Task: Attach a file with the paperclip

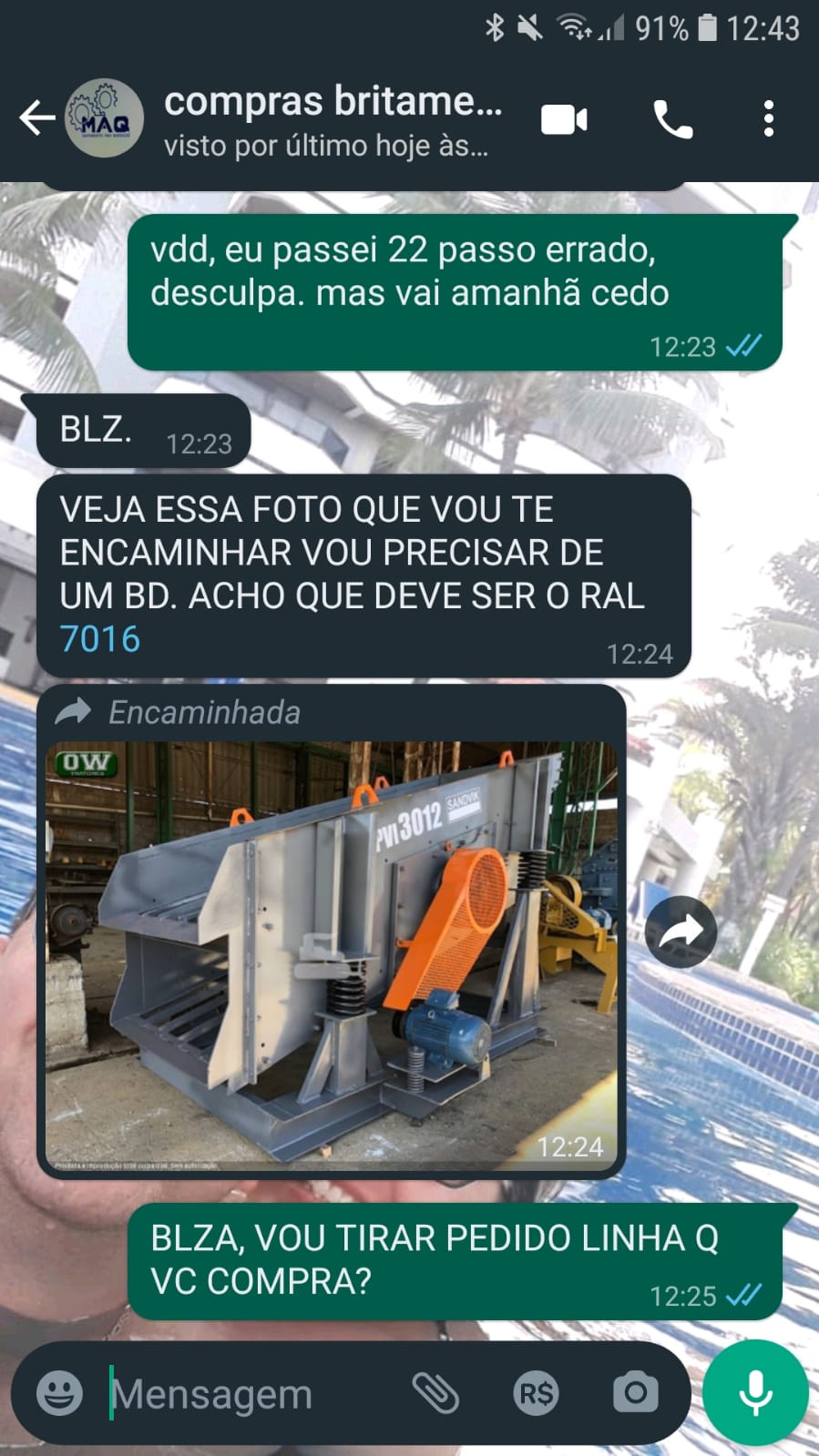Action: [x=435, y=1393]
